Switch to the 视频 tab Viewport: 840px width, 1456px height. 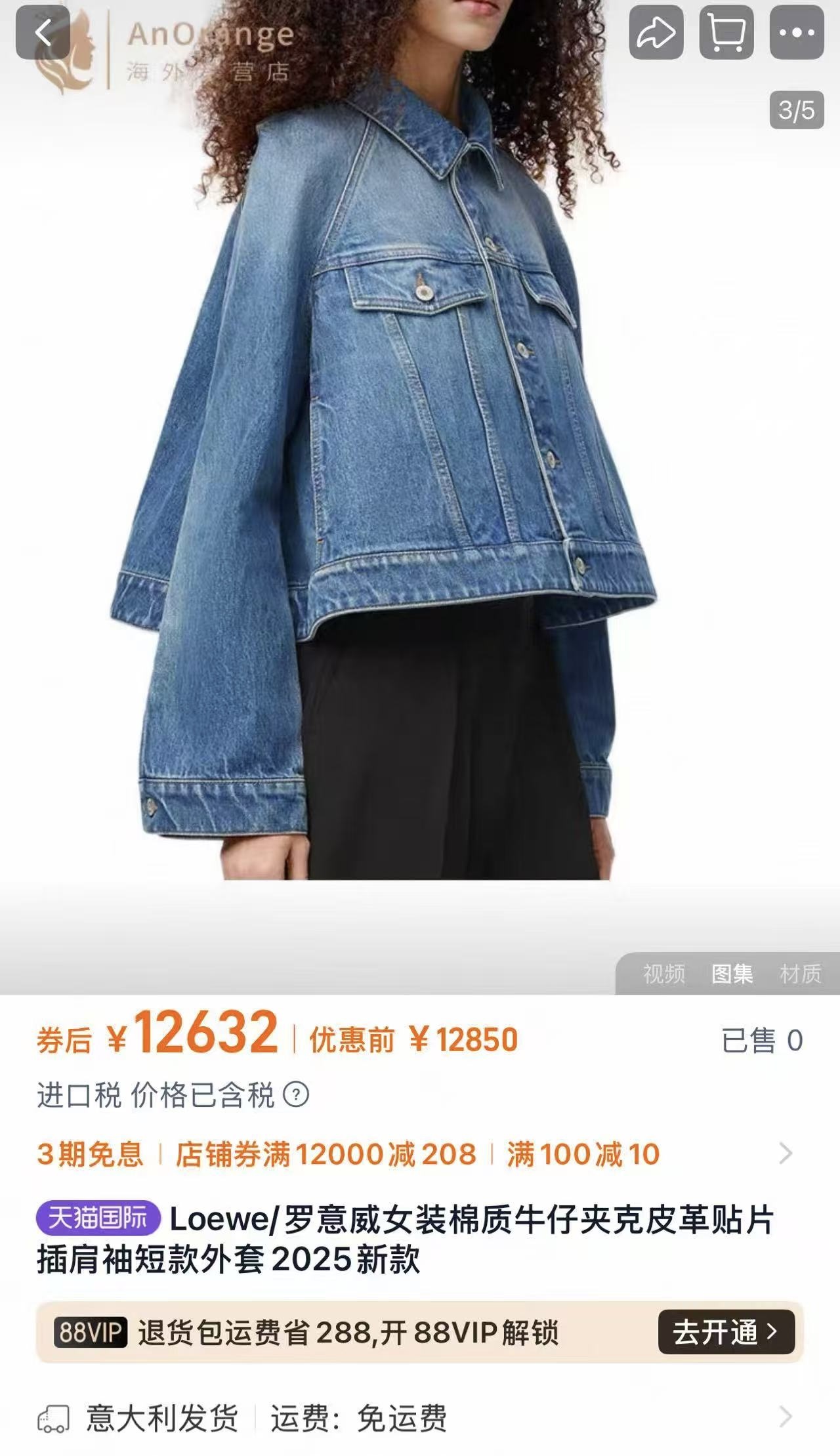(x=663, y=974)
